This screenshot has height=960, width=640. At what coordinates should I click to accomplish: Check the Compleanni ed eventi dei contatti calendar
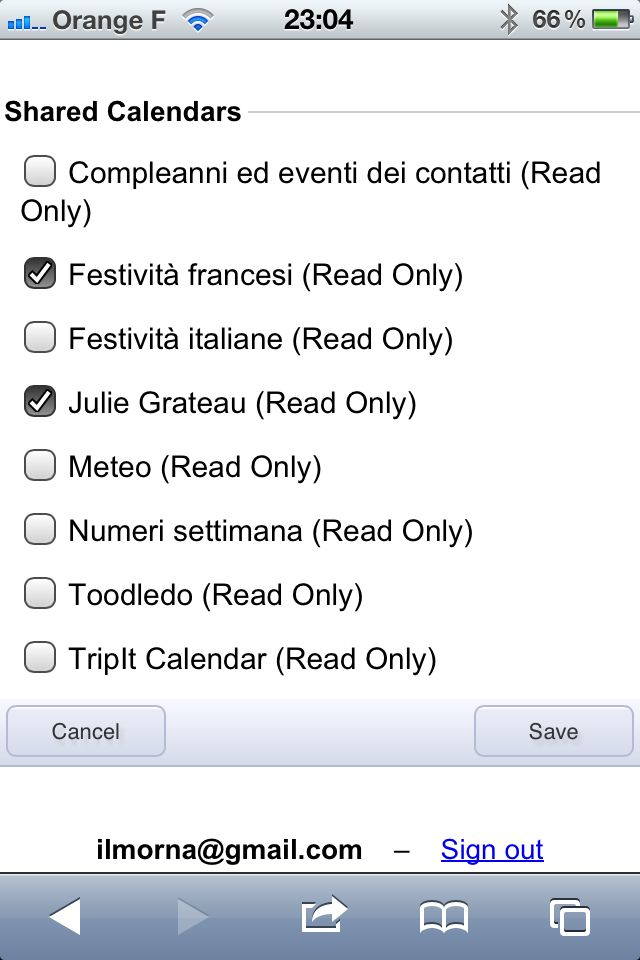40,173
